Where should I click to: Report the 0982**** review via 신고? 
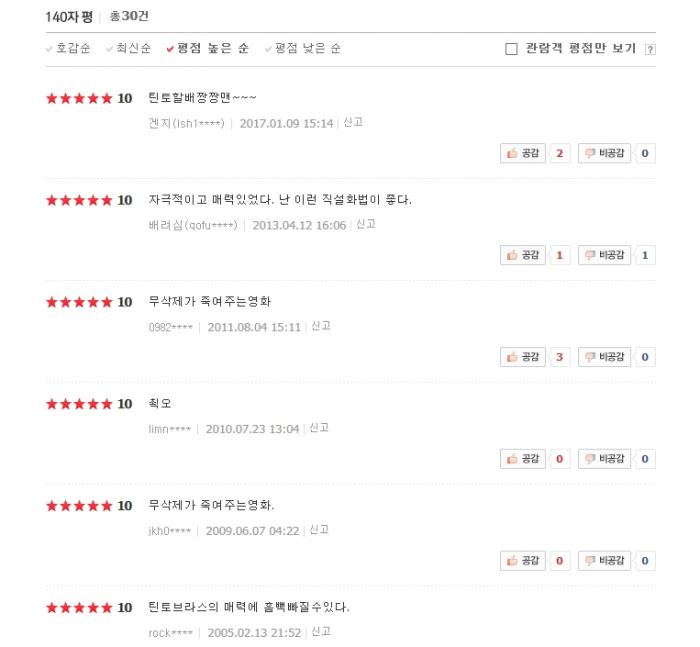coord(321,326)
